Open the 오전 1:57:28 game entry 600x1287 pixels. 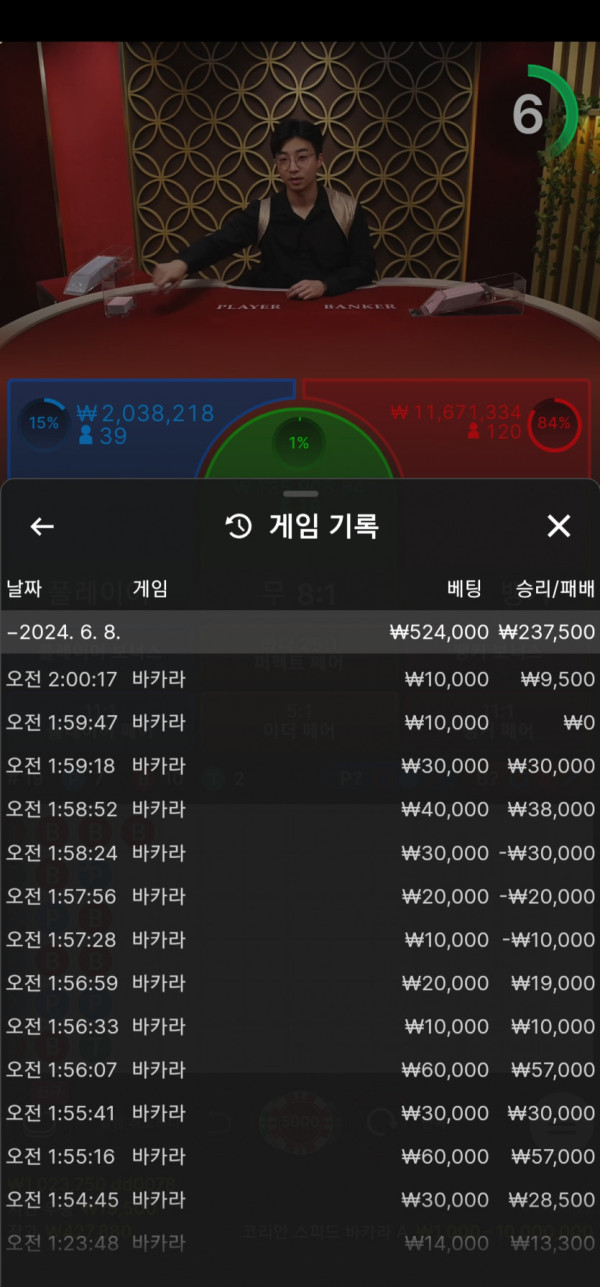coord(300,940)
